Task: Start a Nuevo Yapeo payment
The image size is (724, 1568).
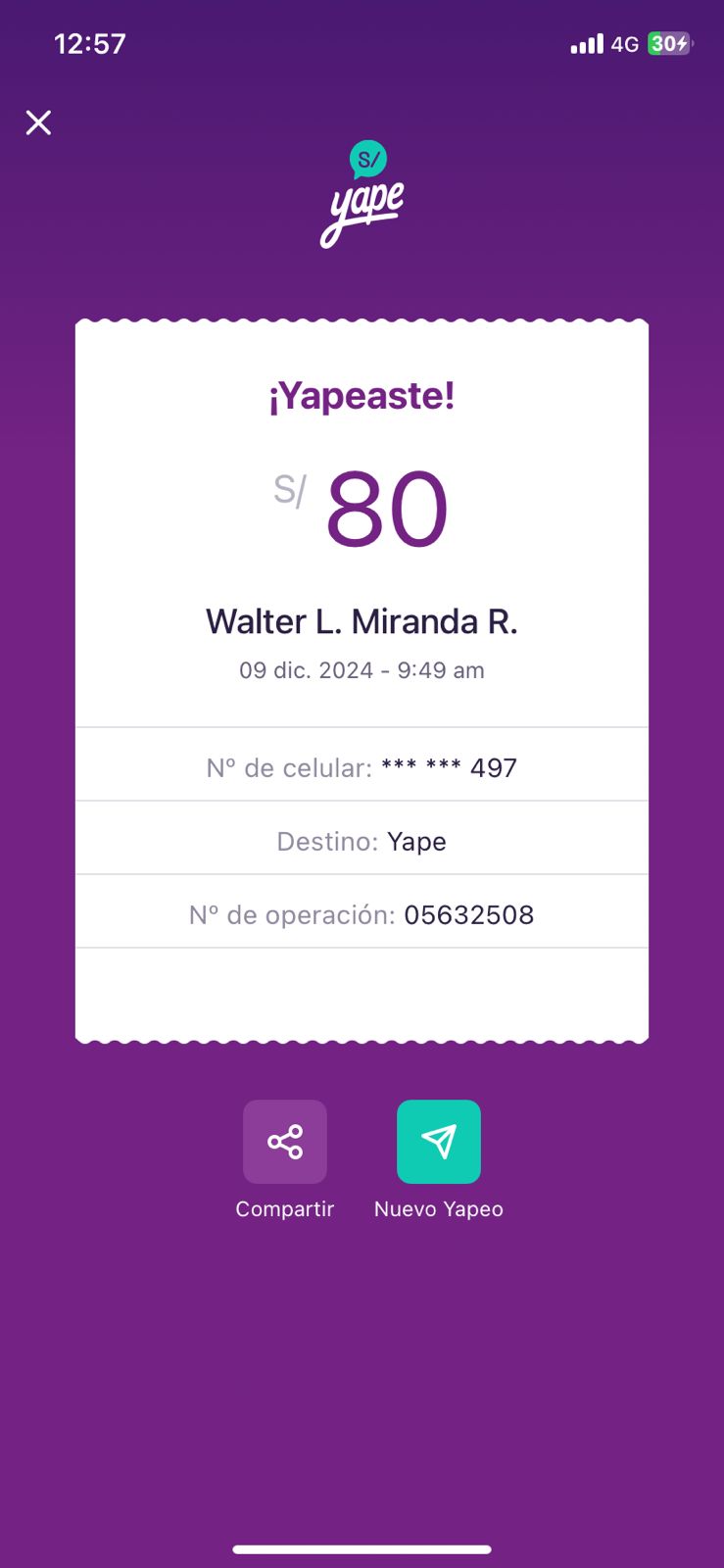Action: (x=439, y=1142)
